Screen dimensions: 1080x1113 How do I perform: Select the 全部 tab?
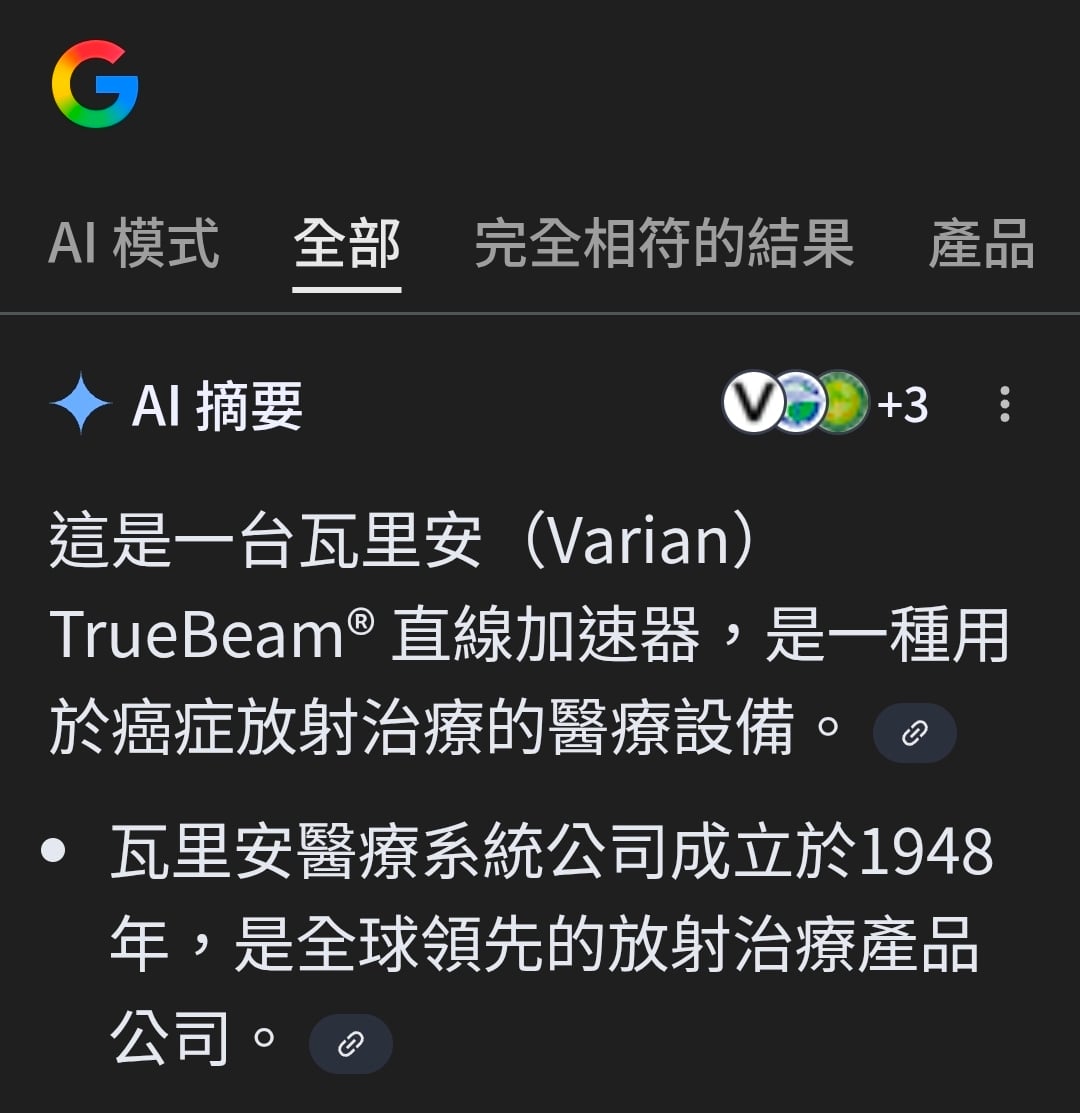tap(347, 243)
